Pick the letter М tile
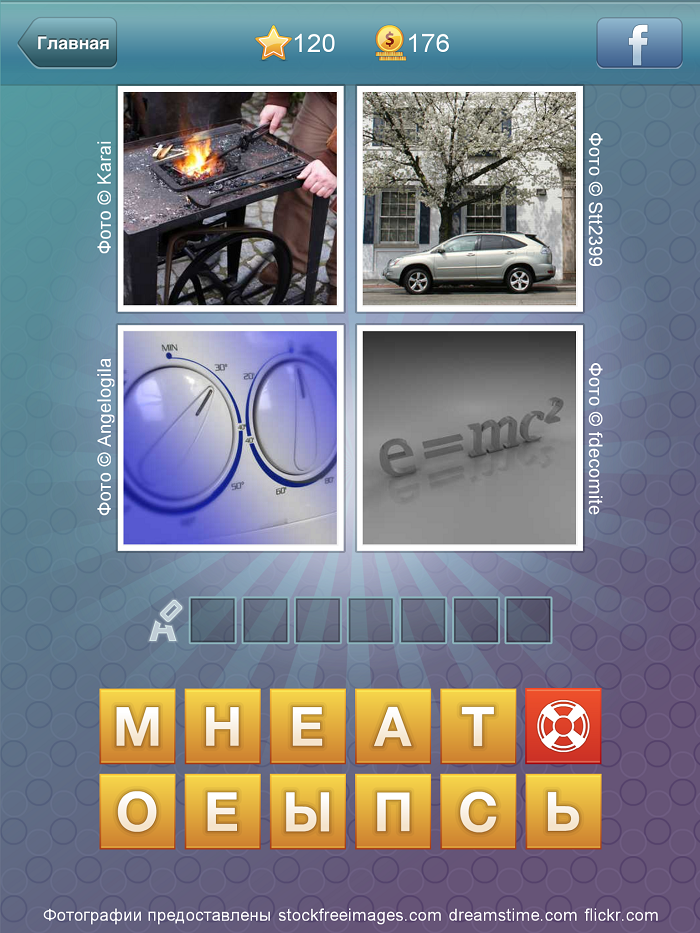 click(137, 726)
